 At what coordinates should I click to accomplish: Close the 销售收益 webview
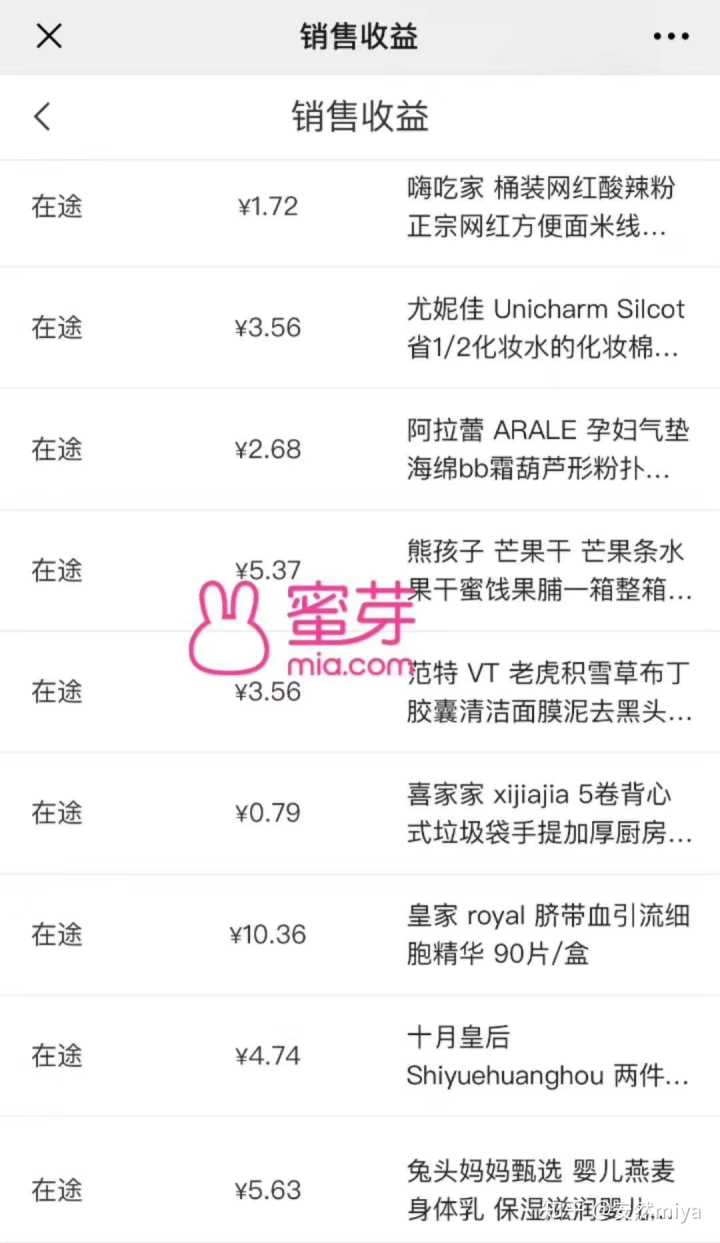[49, 37]
